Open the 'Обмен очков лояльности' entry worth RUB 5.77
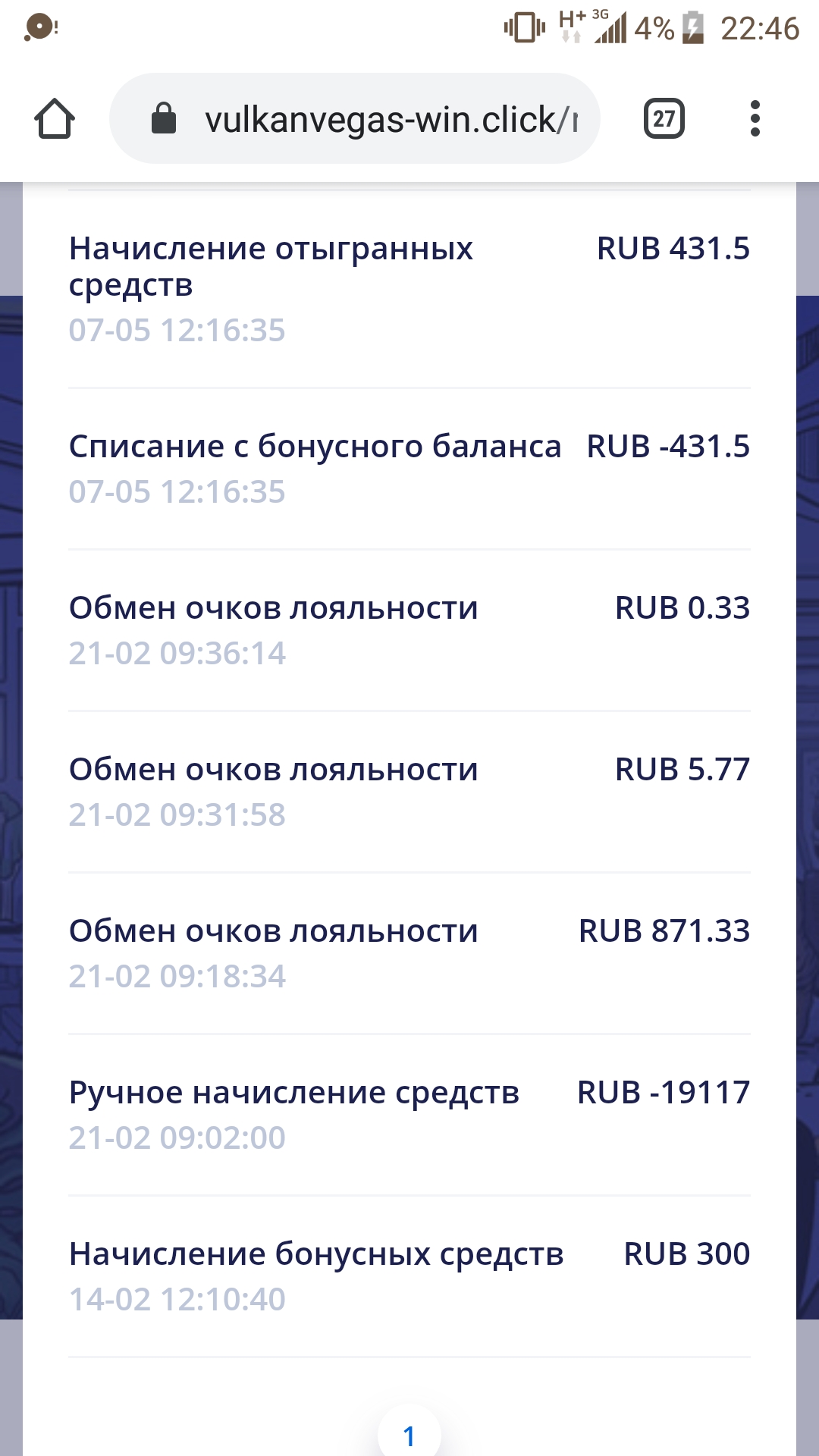This screenshot has width=819, height=1456. coord(273,769)
